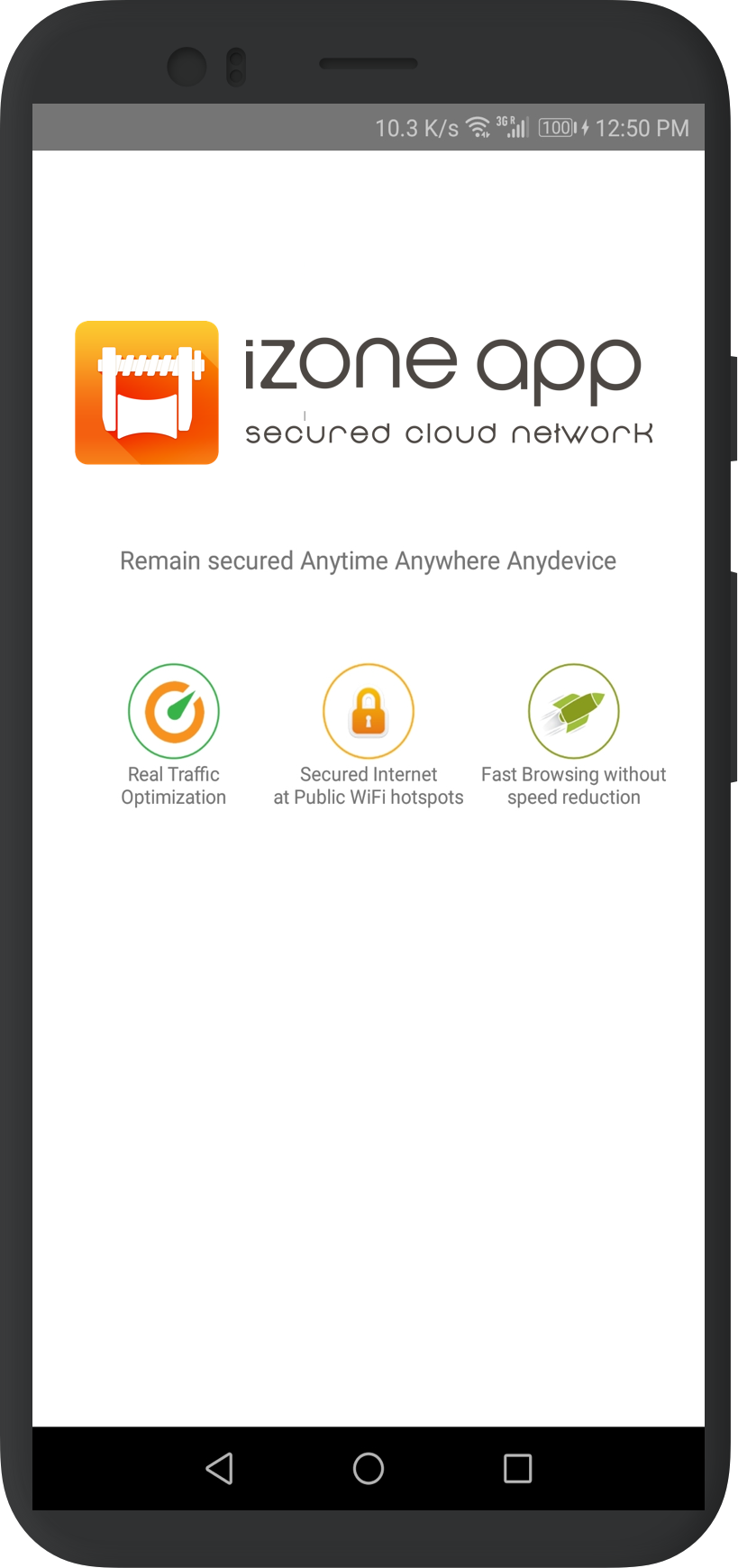The width and height of the screenshot is (738, 1568).
Task: Tap the home button in navigation bar
Action: pos(369,1468)
